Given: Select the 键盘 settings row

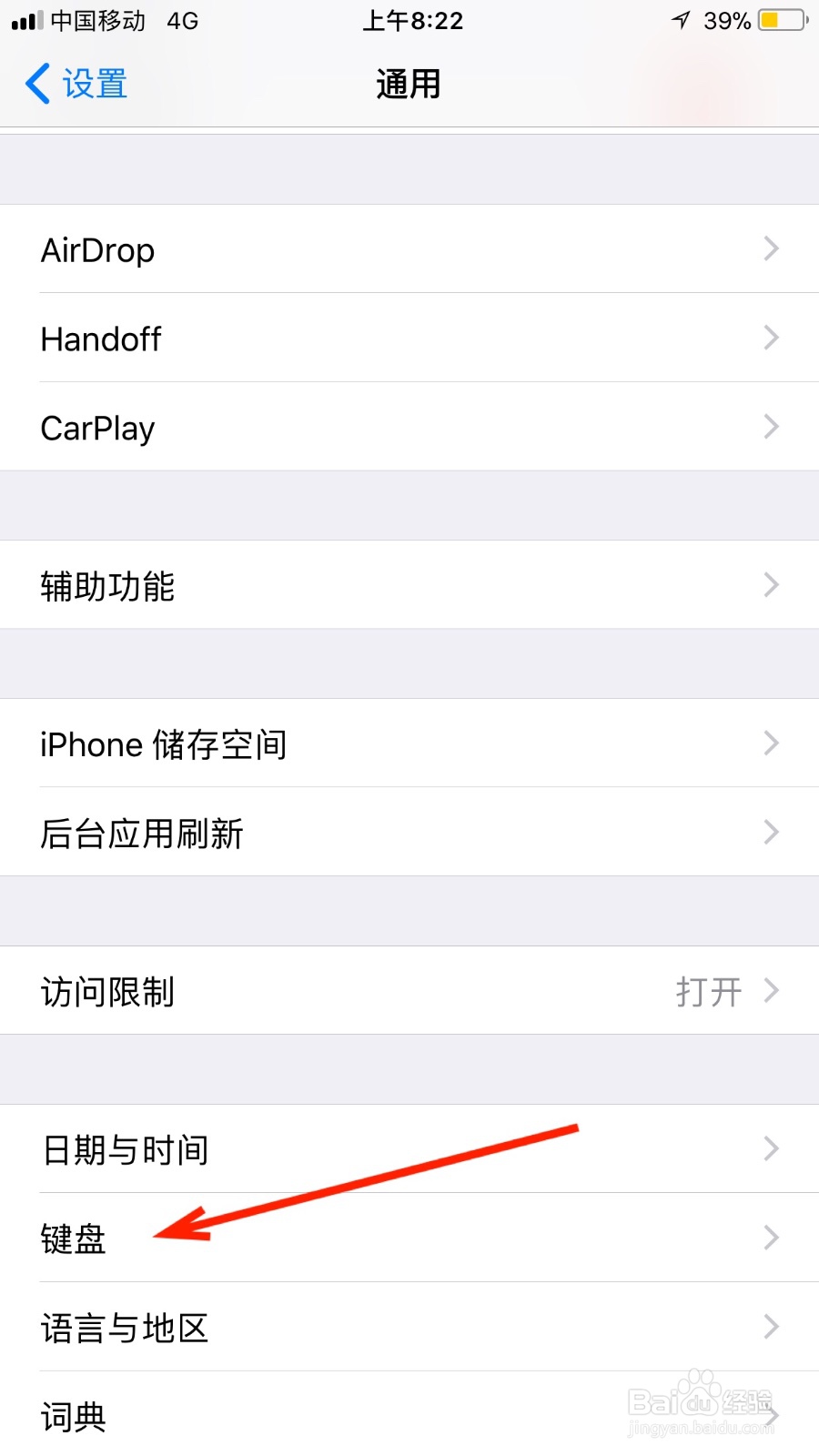Looking at the screenshot, I should (409, 1238).
